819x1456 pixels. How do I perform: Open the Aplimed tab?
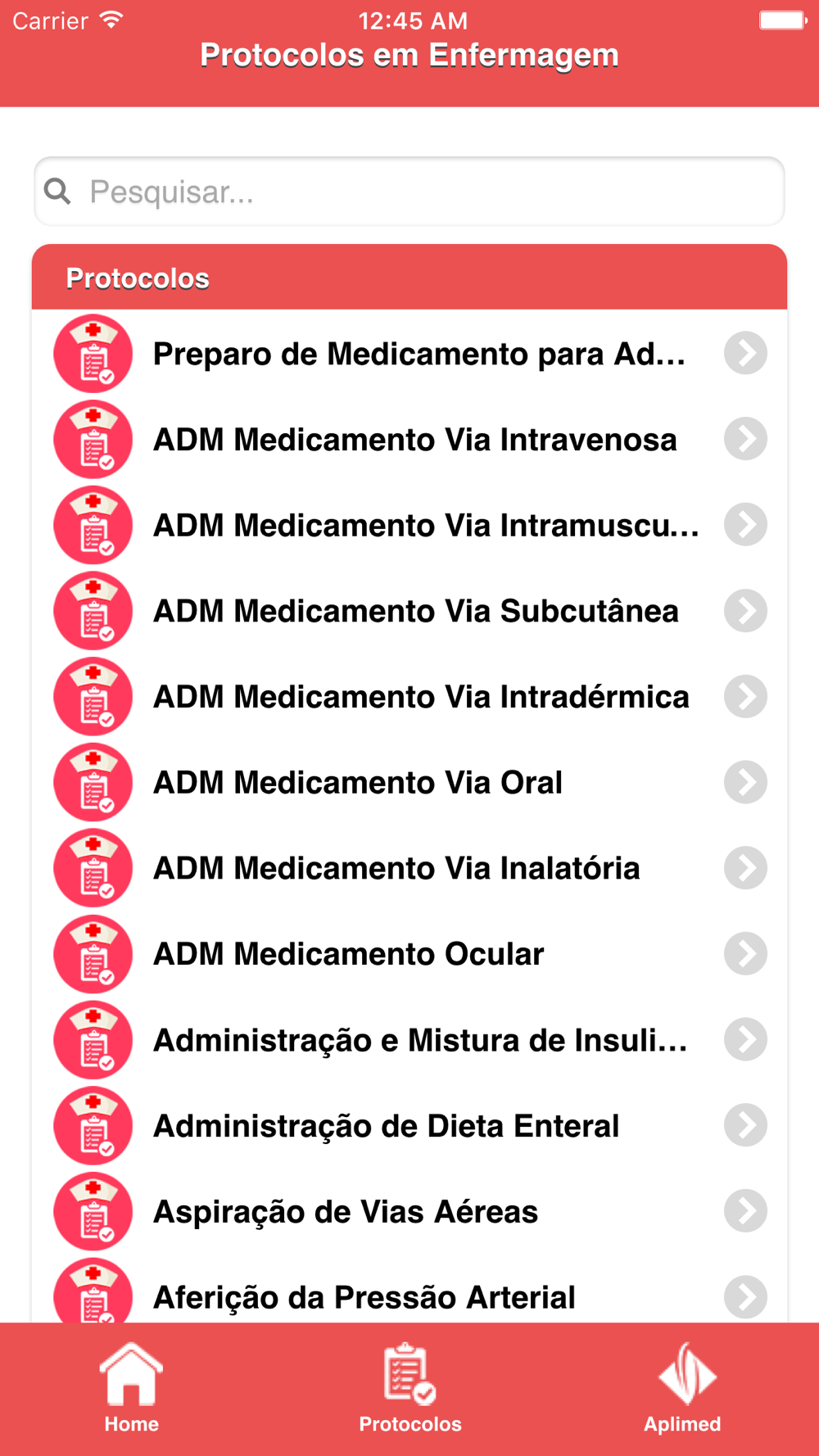click(683, 1388)
